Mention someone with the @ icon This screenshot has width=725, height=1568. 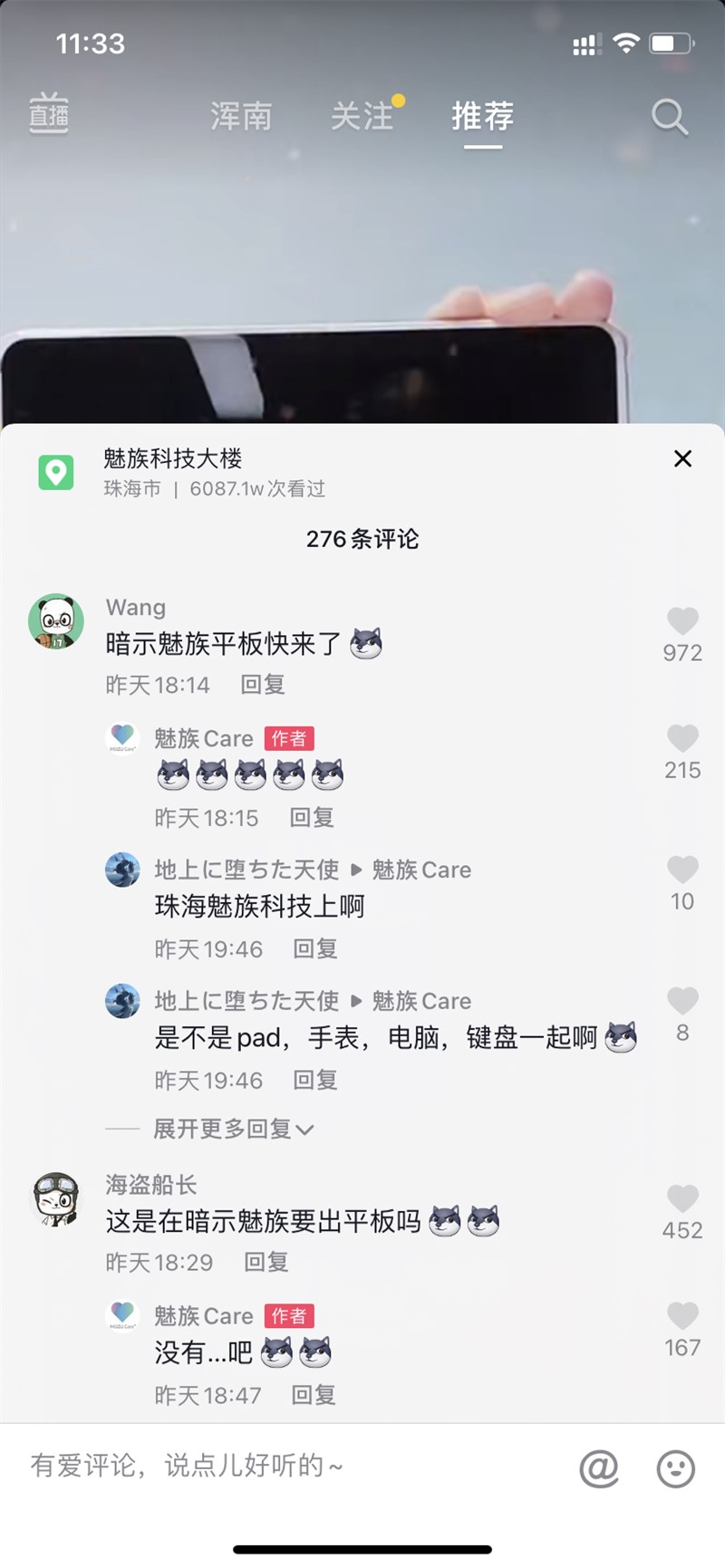tap(599, 1468)
